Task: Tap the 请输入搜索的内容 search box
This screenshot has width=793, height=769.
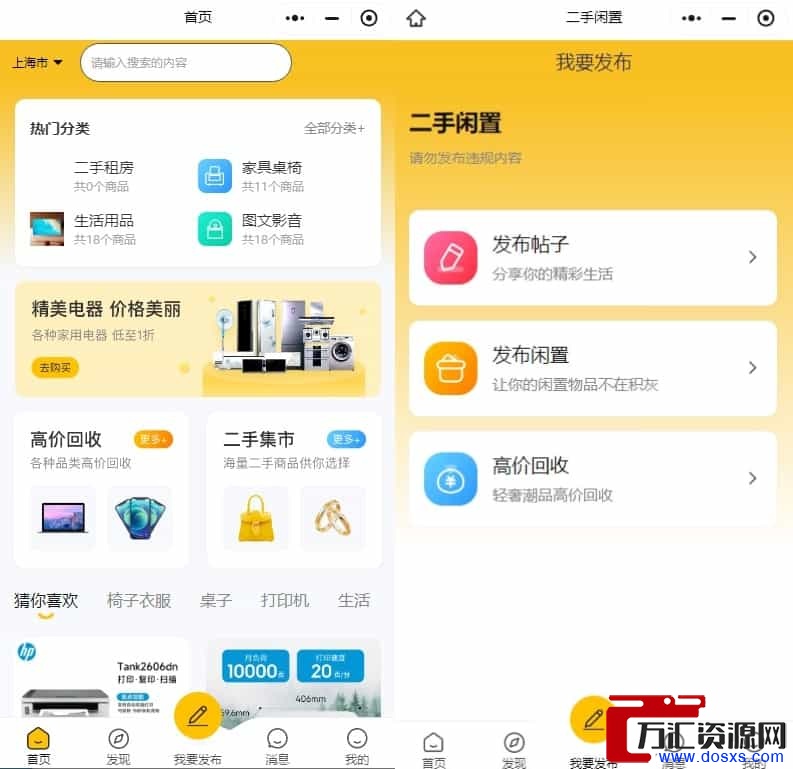Action: point(186,62)
